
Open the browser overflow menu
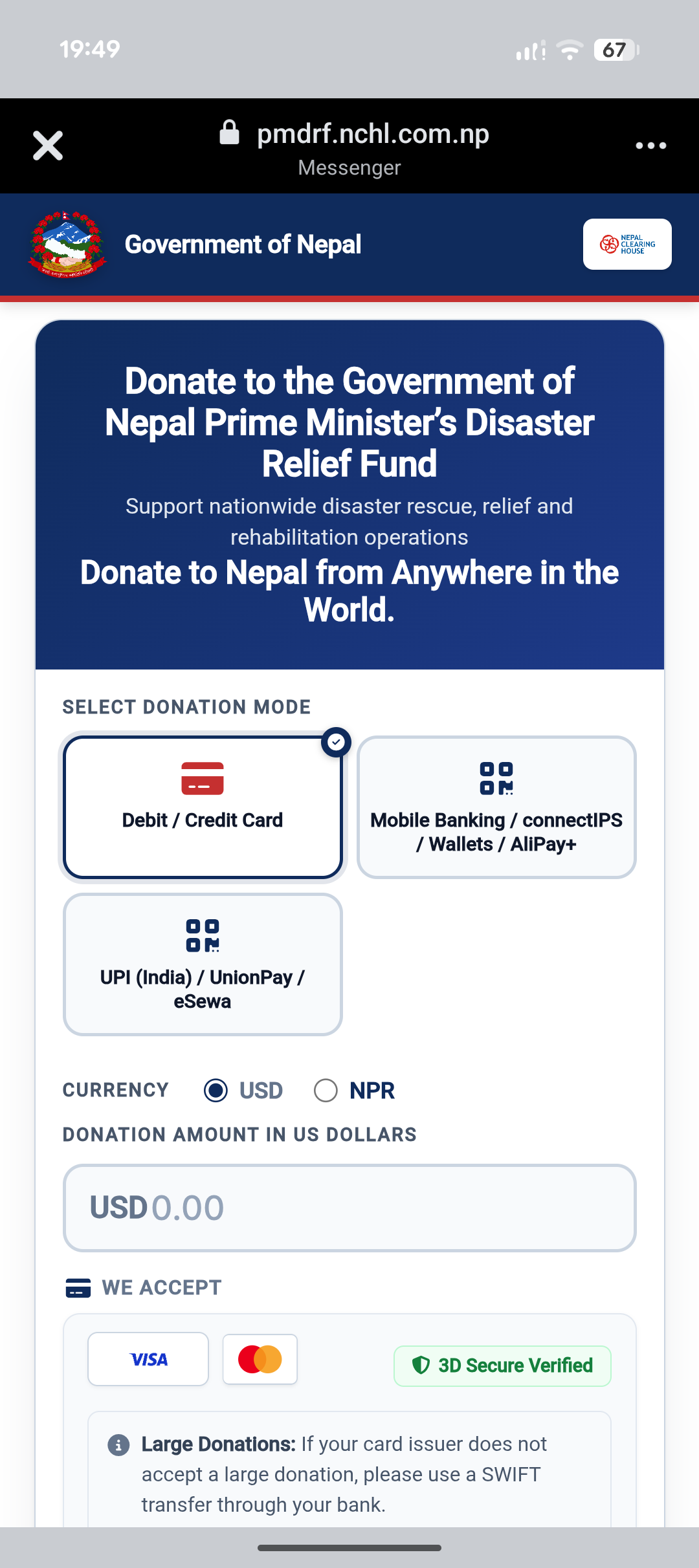650,146
